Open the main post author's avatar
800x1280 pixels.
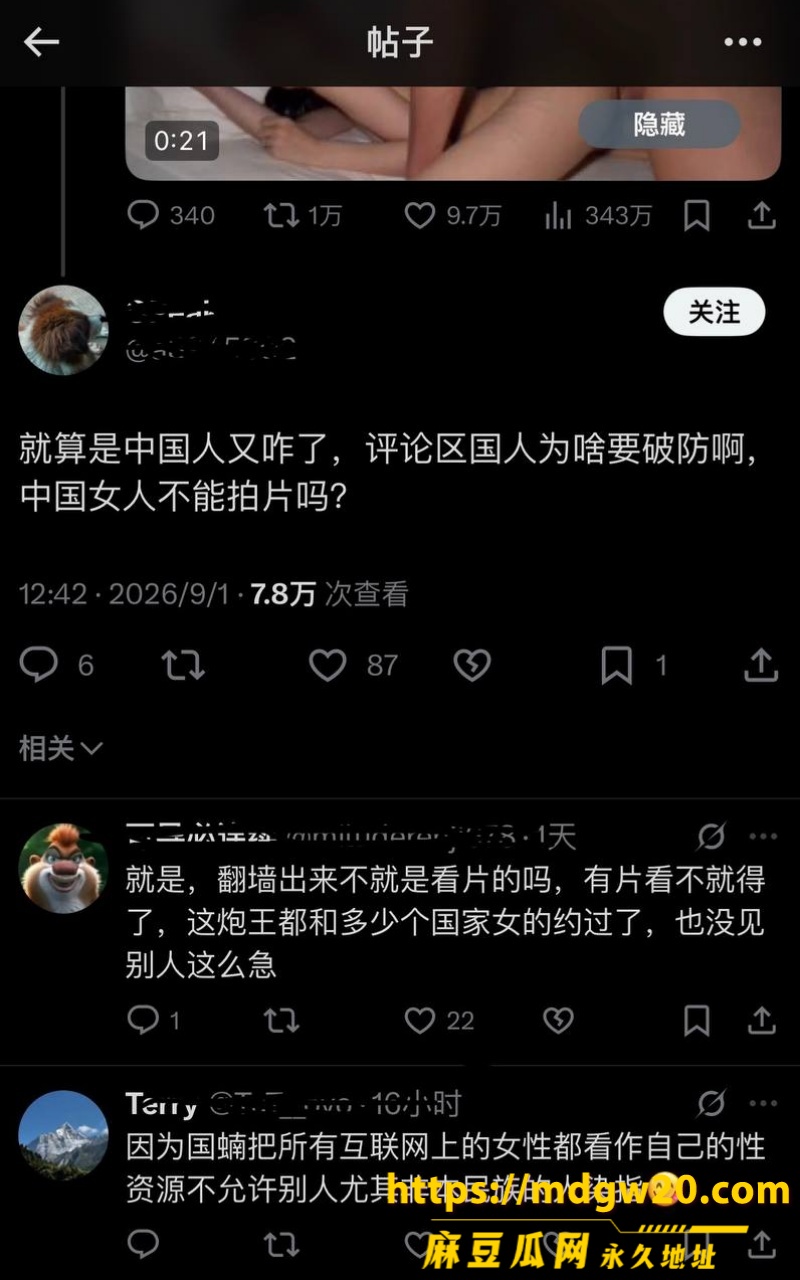63,330
